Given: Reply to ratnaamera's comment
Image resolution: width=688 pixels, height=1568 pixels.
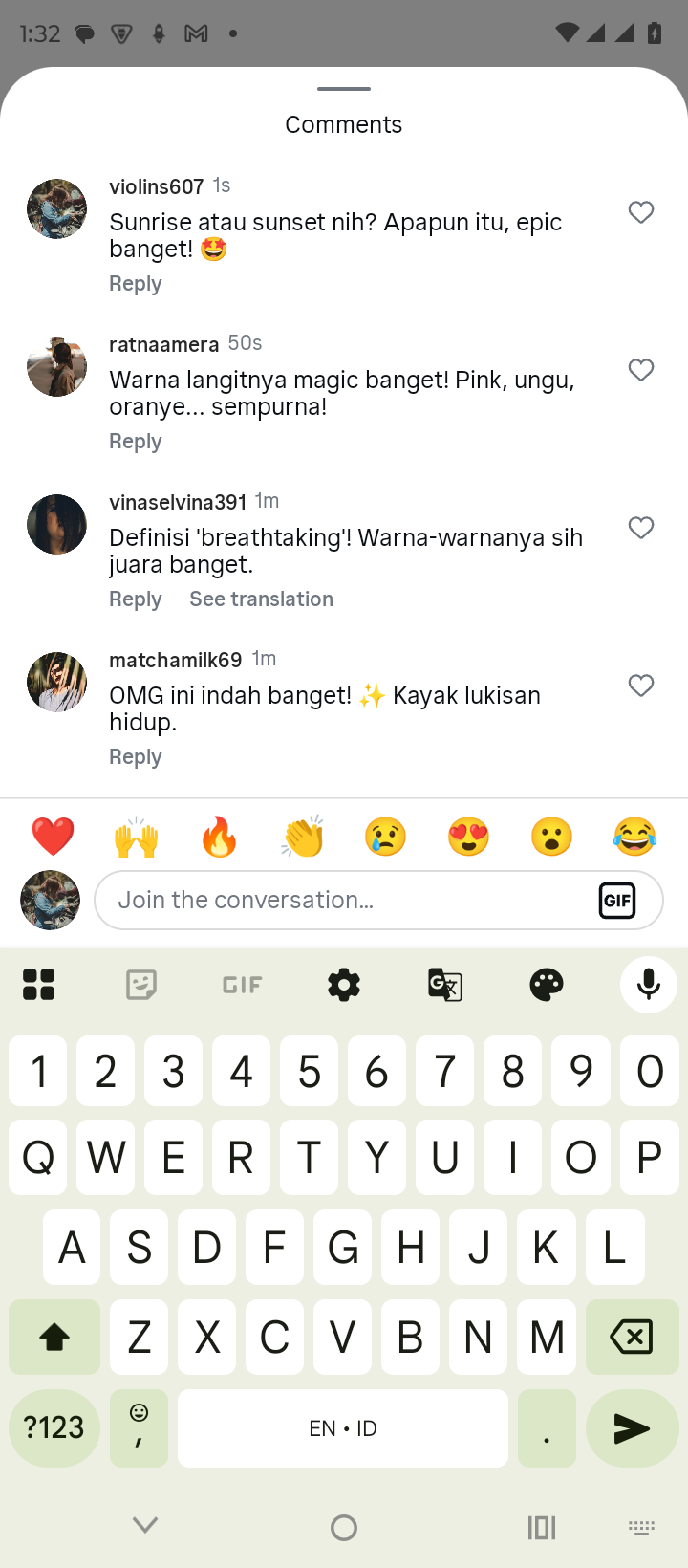Looking at the screenshot, I should point(136,442).
